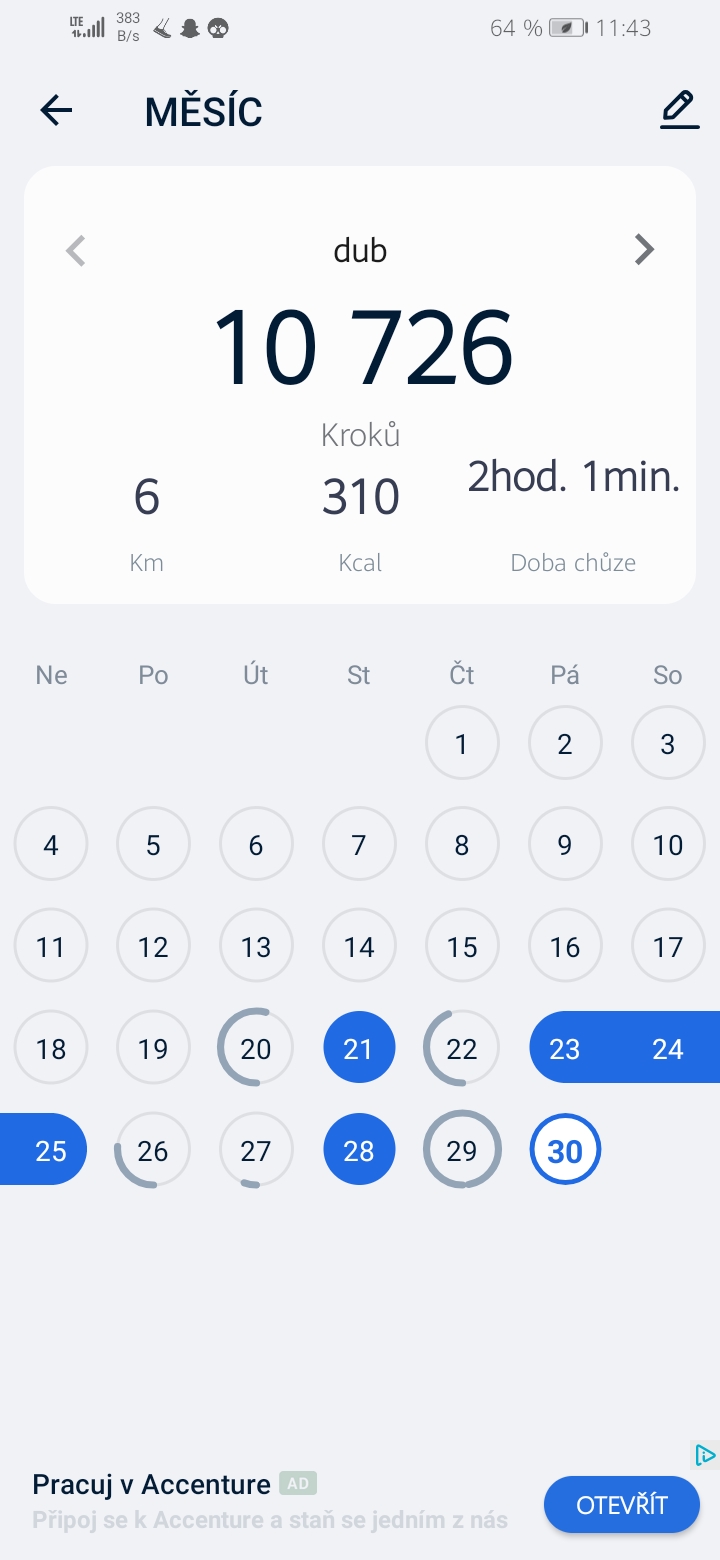Pick day 28 on the calendar
Image resolution: width=720 pixels, height=1560 pixels.
(x=359, y=1151)
